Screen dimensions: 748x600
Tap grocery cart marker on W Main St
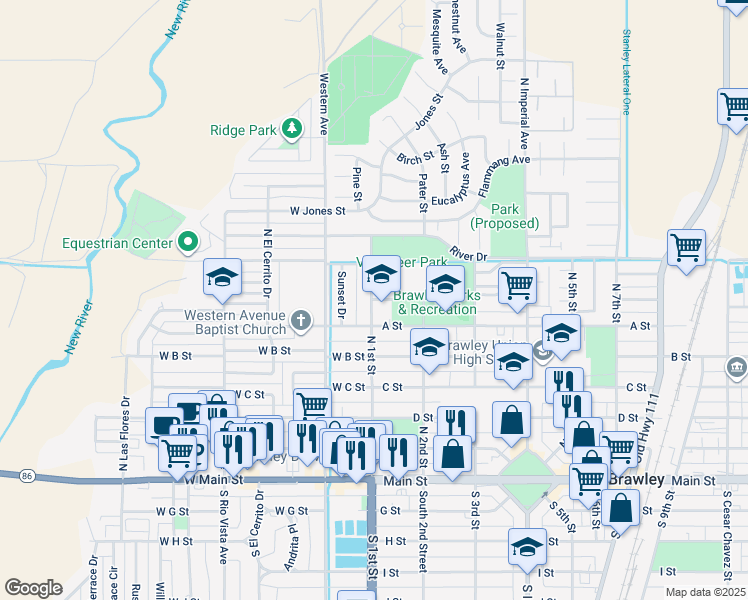[177, 457]
